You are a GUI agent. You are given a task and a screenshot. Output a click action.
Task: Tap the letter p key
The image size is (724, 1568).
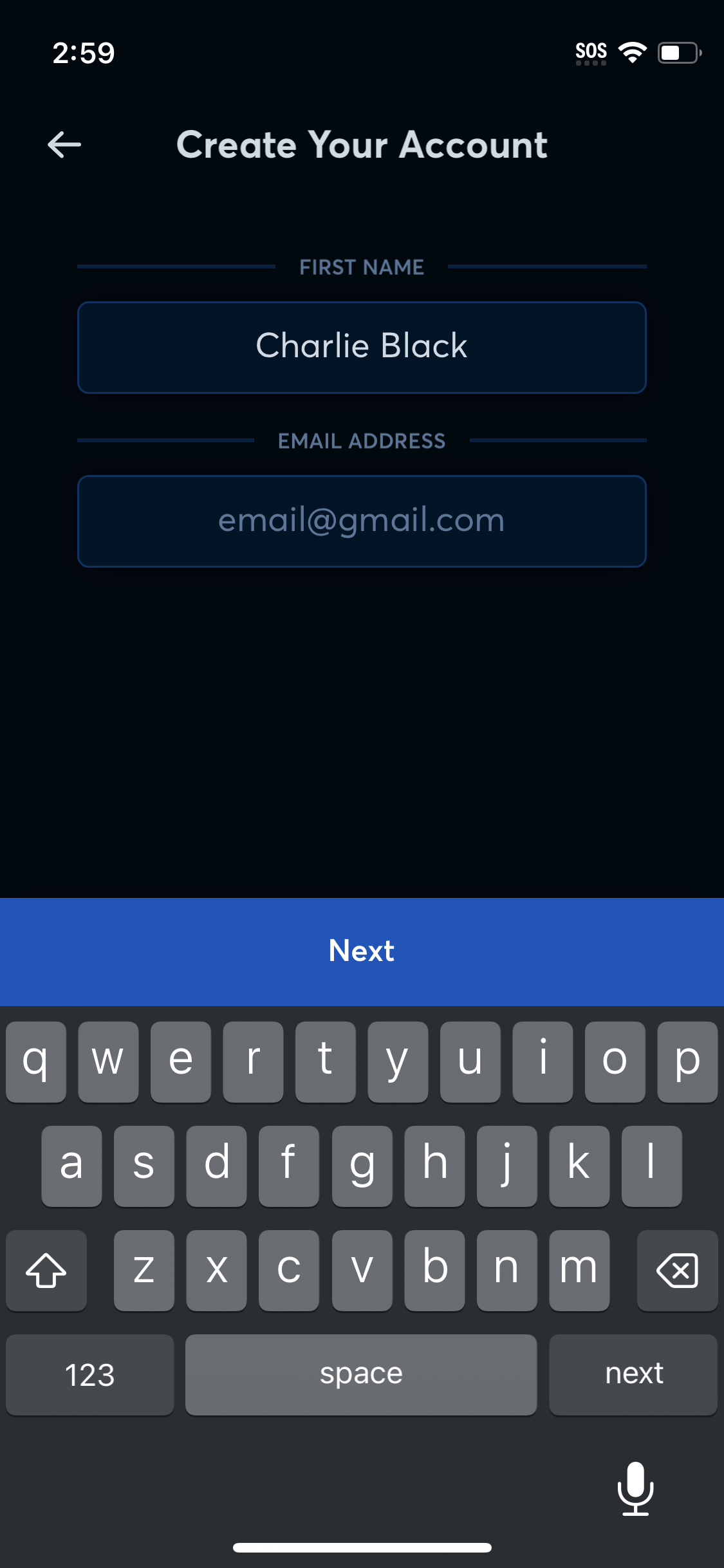(x=687, y=1062)
